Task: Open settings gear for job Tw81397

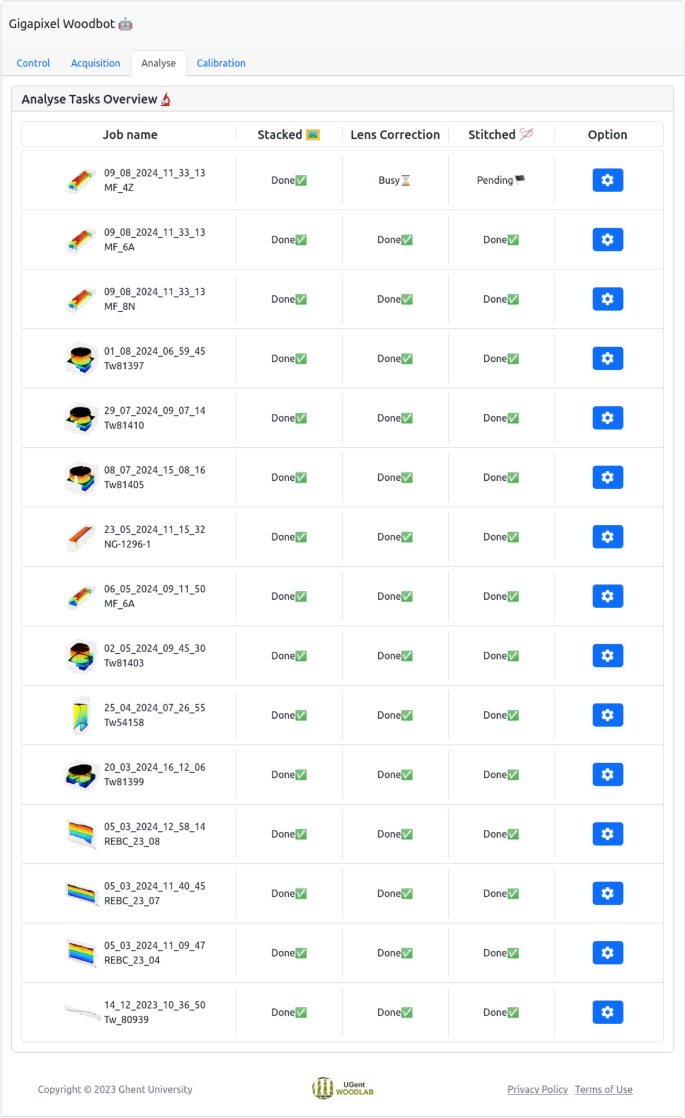Action: (607, 358)
